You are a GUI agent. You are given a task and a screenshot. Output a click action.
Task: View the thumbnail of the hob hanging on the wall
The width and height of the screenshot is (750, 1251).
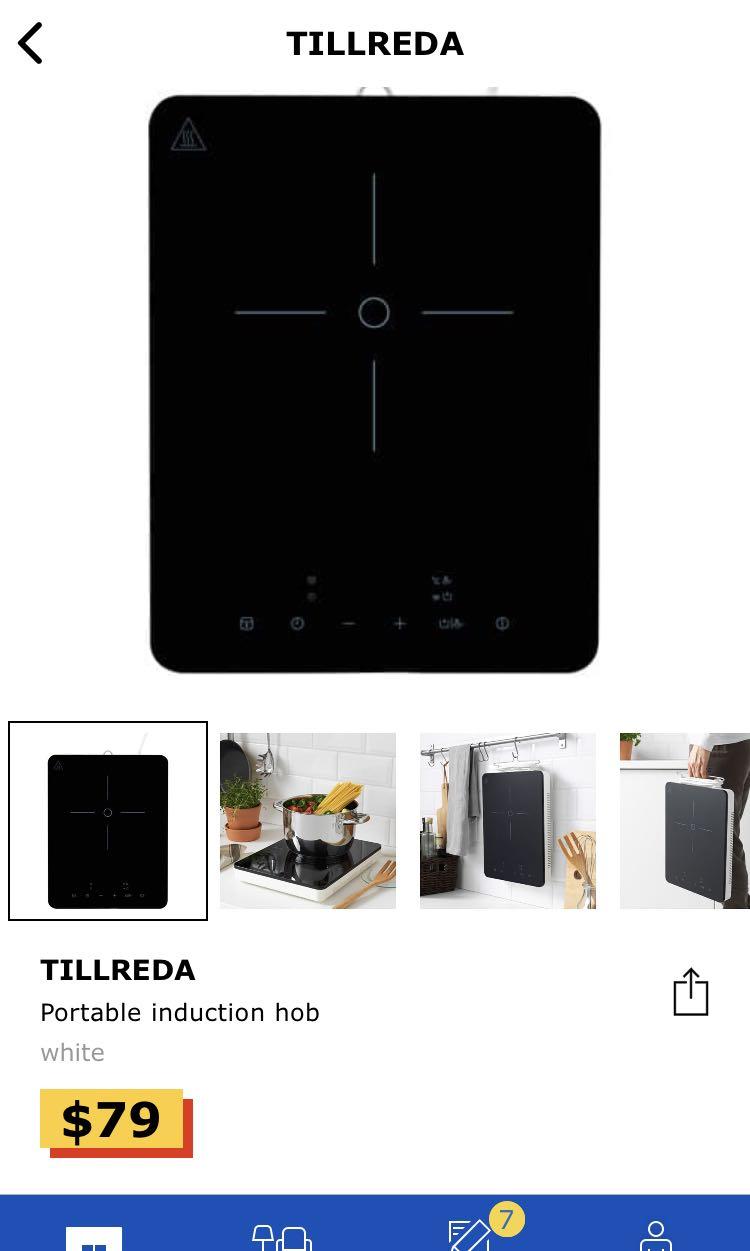[x=508, y=820]
